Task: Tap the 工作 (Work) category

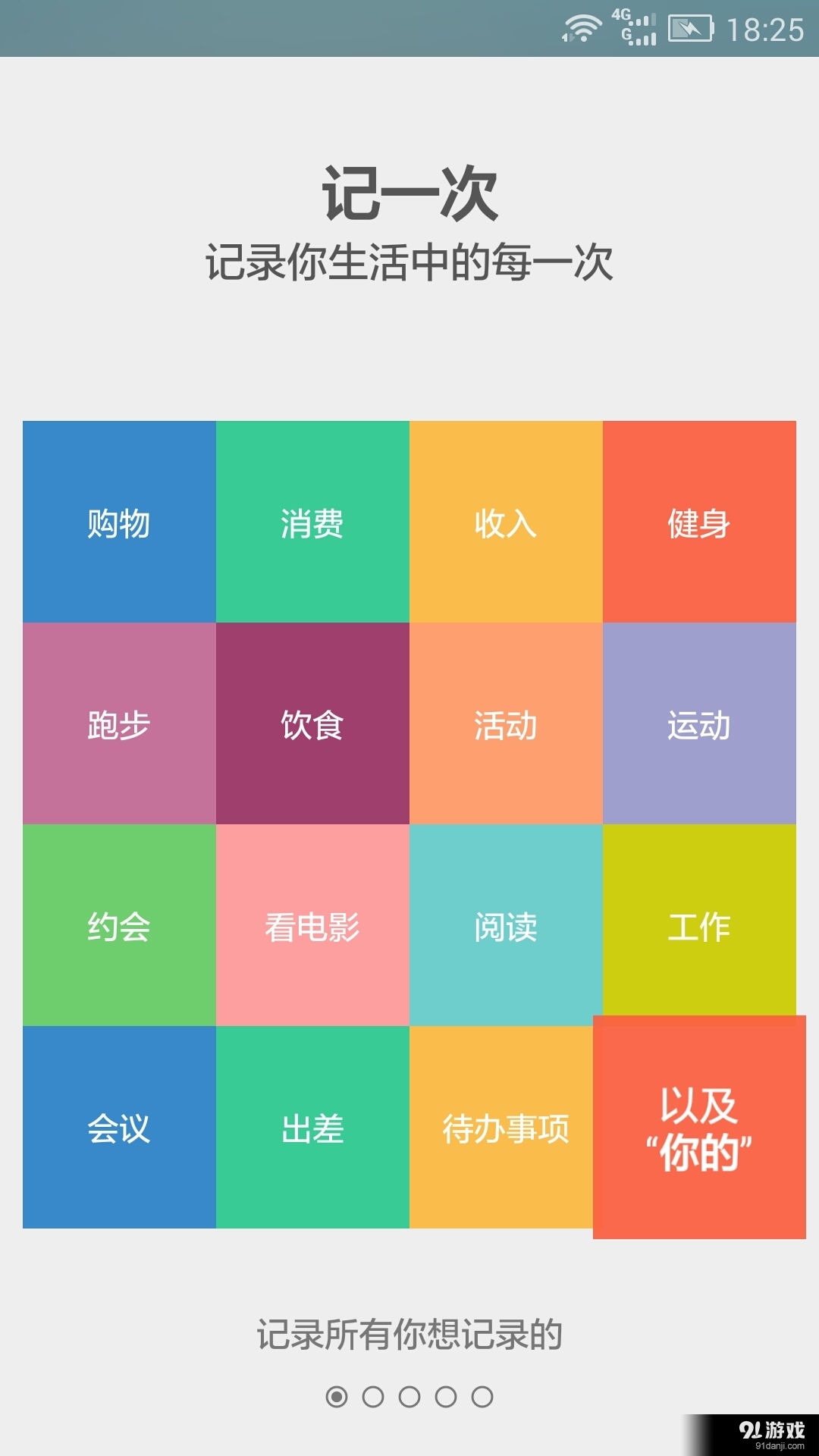Action: [x=701, y=927]
